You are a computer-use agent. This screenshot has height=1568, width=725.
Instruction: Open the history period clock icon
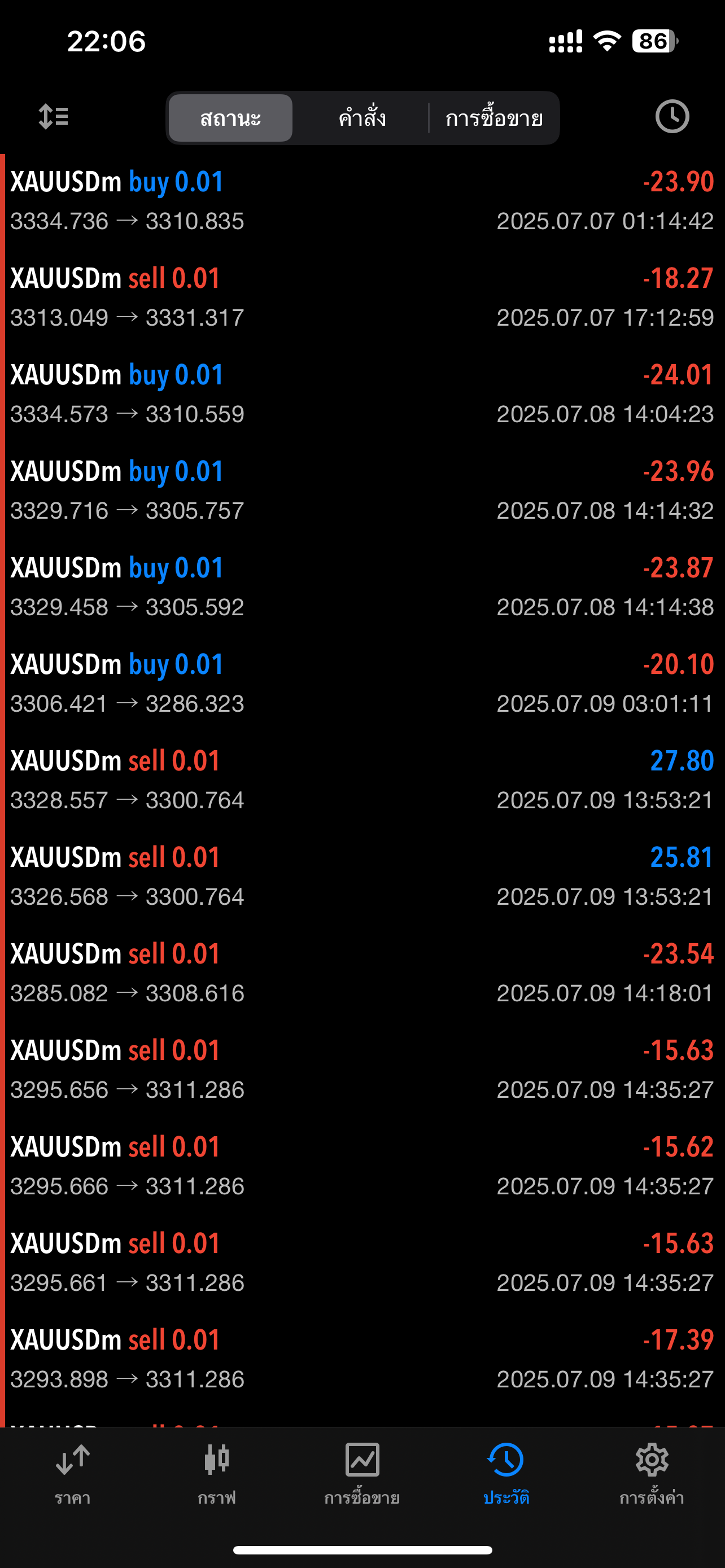(x=672, y=117)
